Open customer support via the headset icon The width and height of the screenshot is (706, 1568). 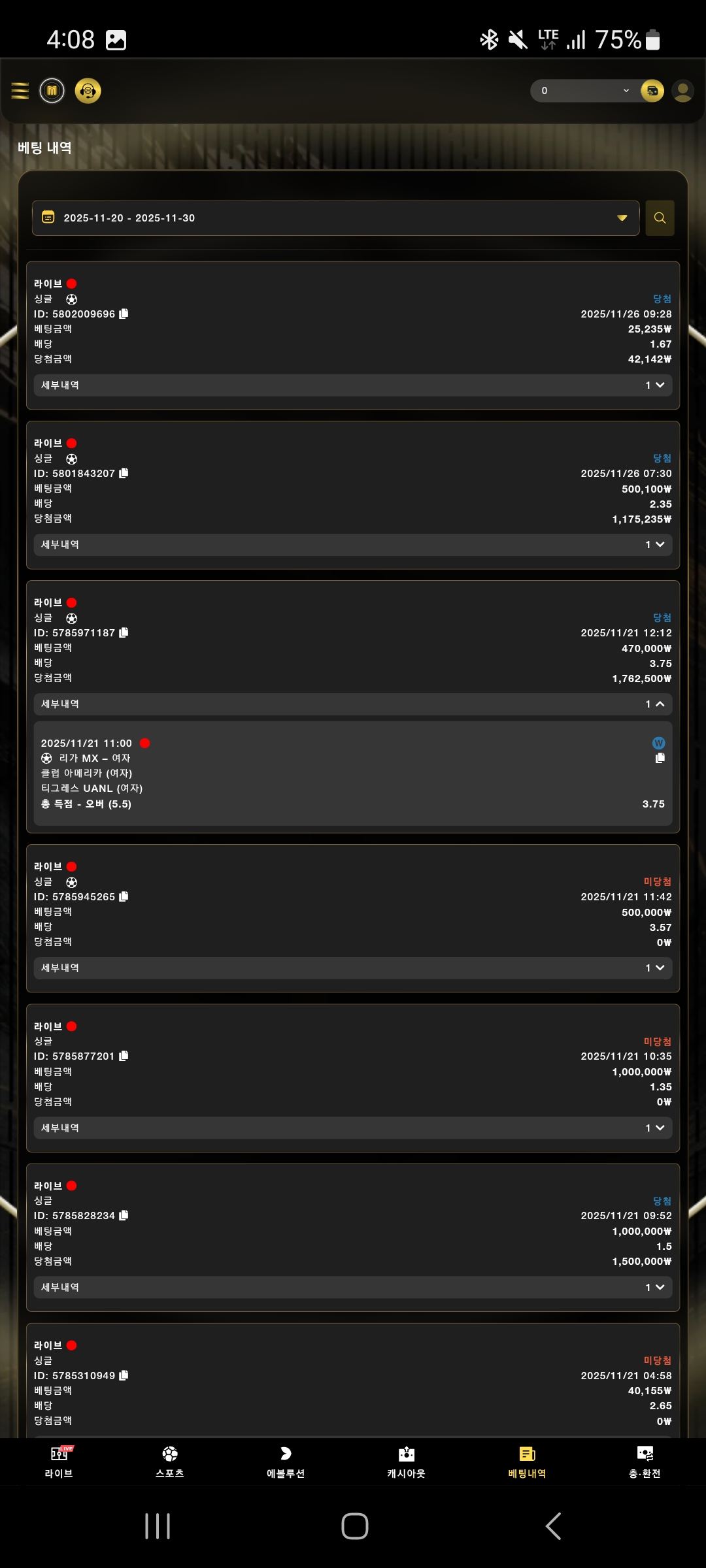coord(89,91)
